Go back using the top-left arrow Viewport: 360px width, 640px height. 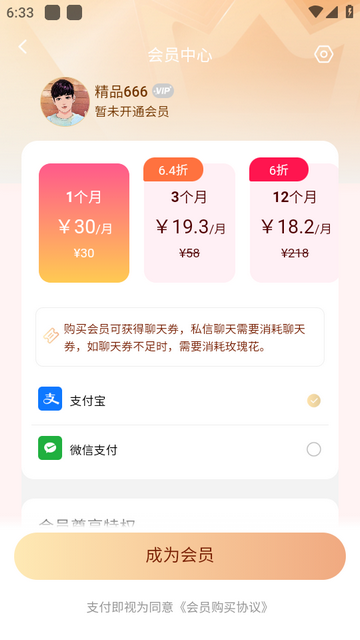(23, 47)
